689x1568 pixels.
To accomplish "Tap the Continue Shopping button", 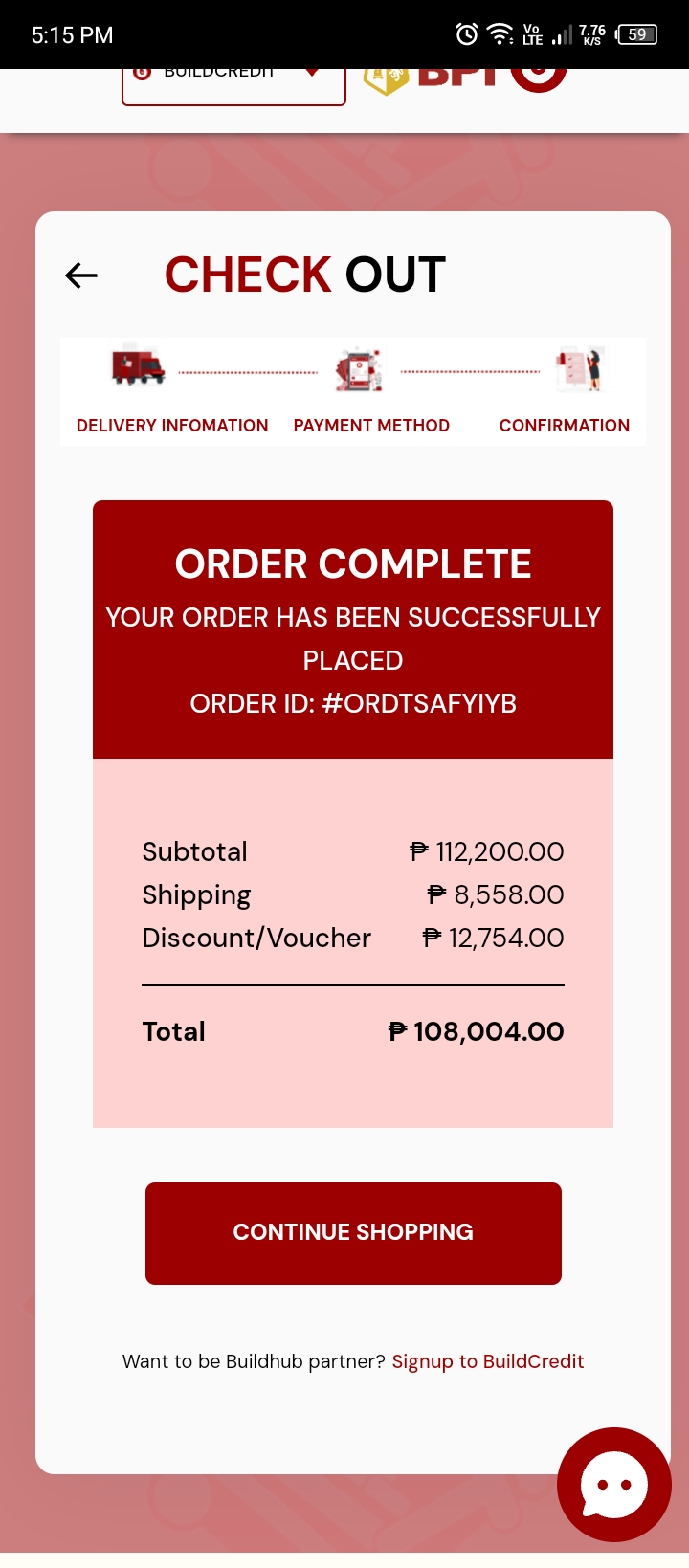I will 353,1232.
